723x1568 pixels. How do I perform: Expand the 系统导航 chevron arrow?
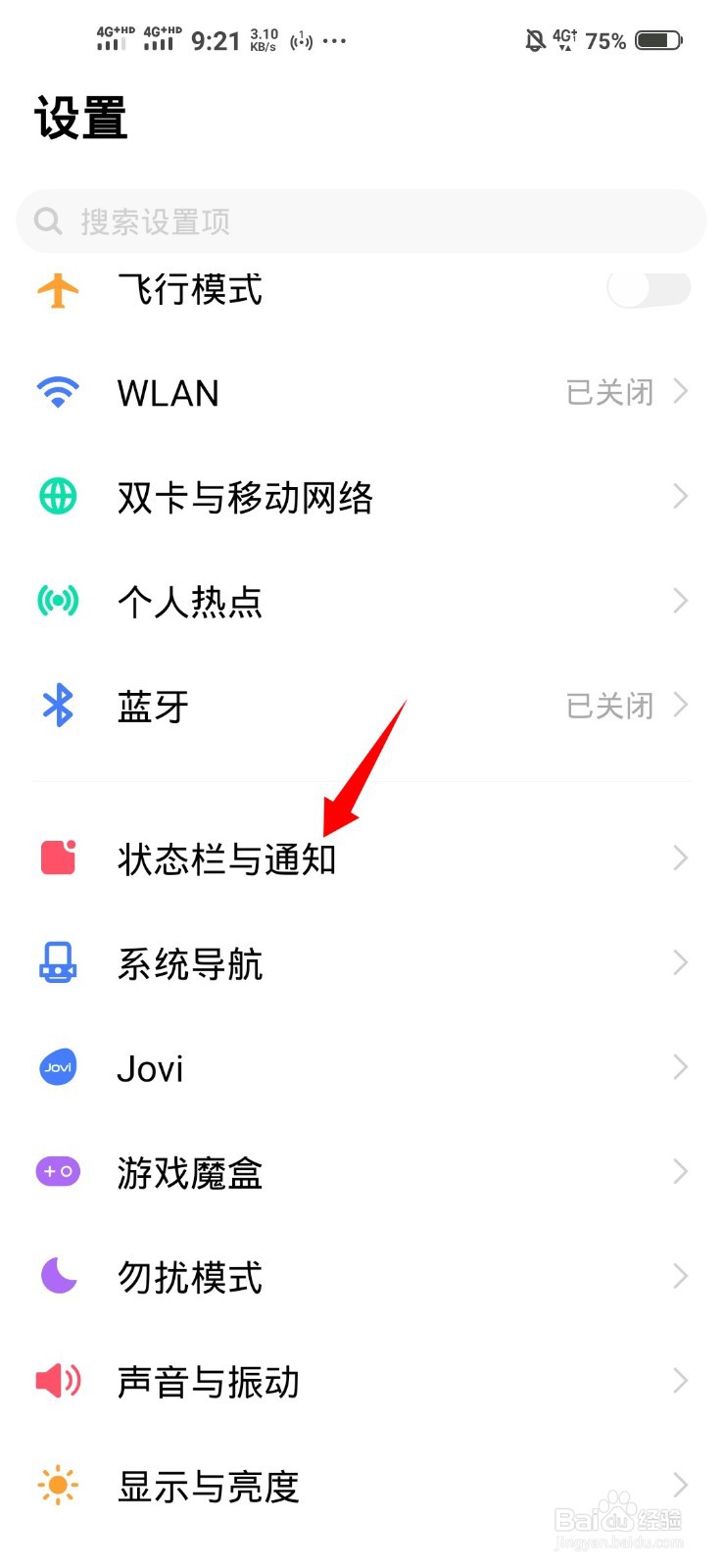point(681,962)
